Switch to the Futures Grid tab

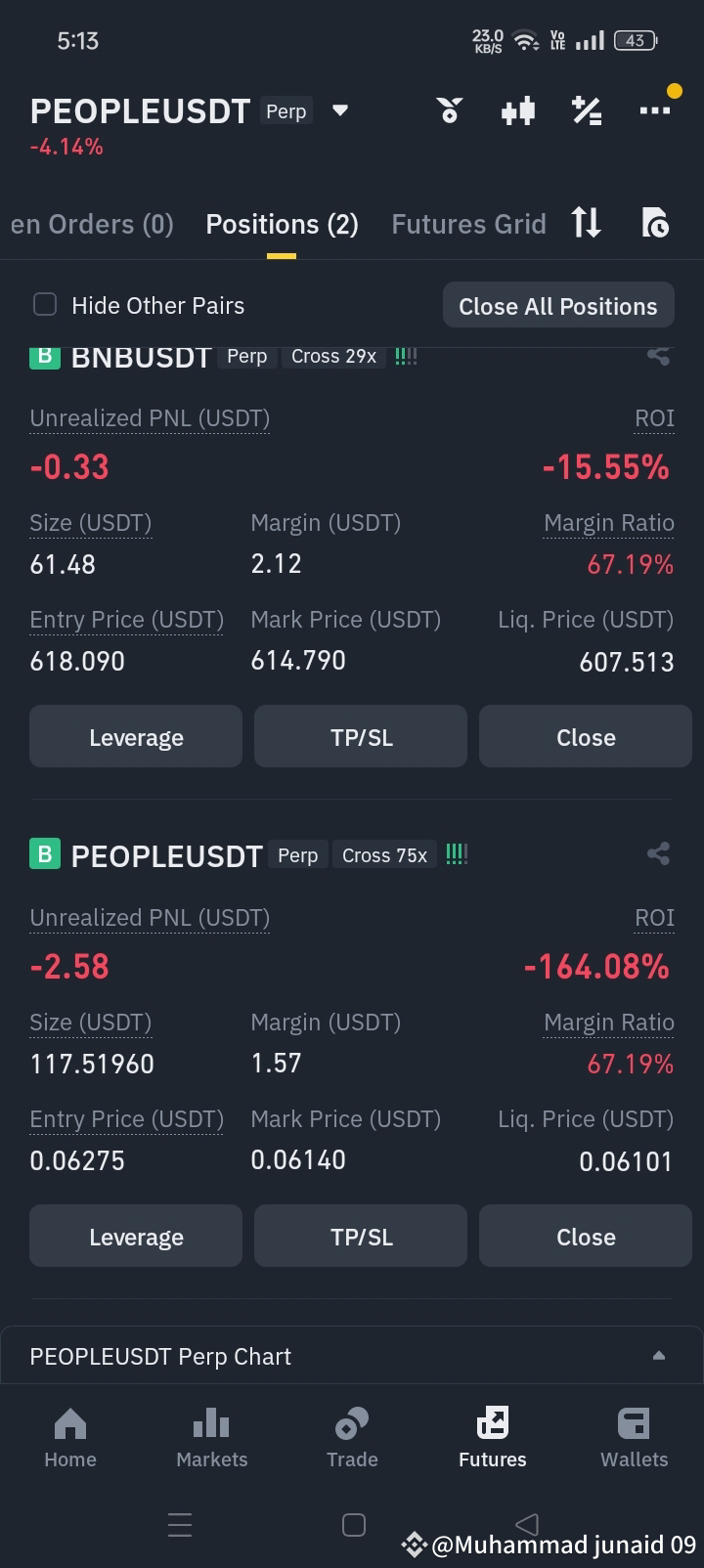[468, 223]
